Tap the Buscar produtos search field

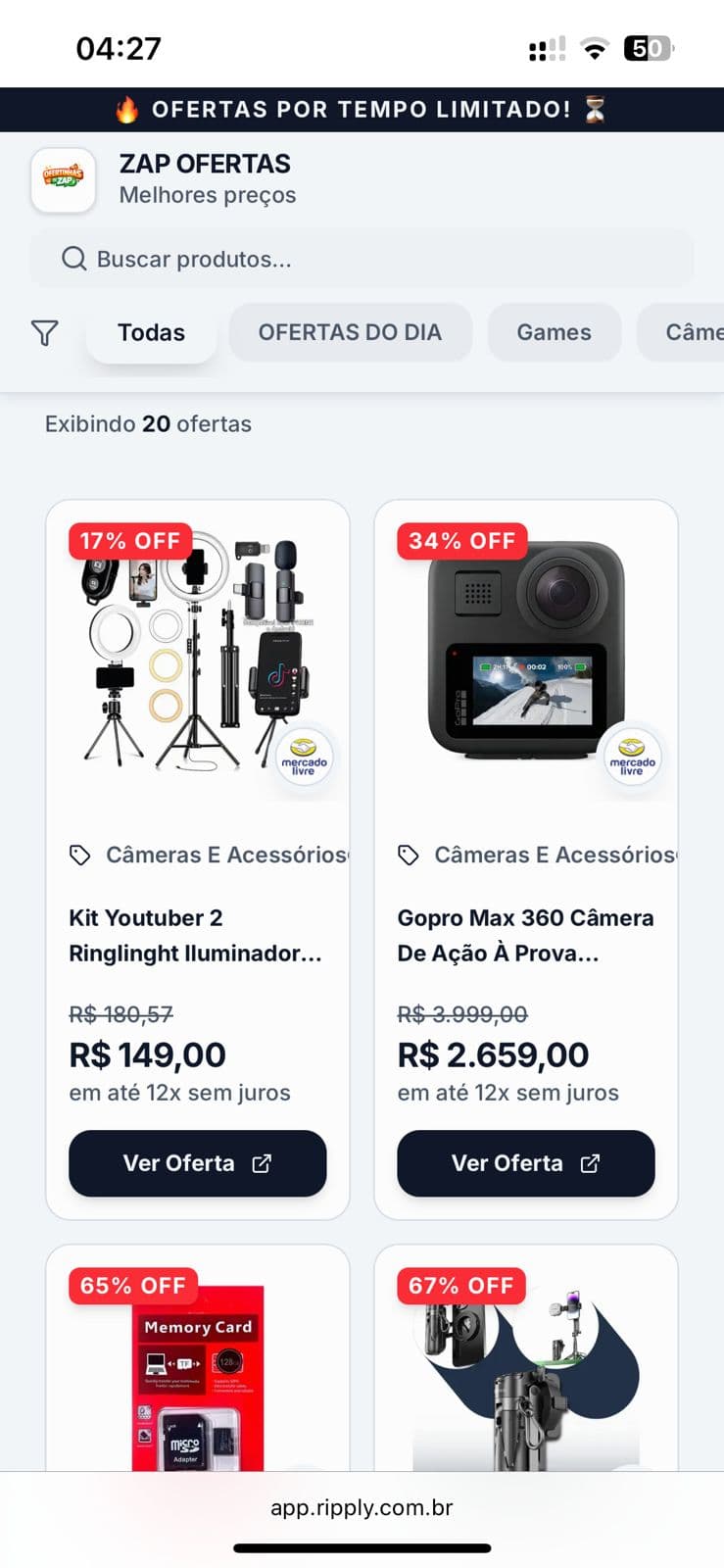(x=362, y=258)
